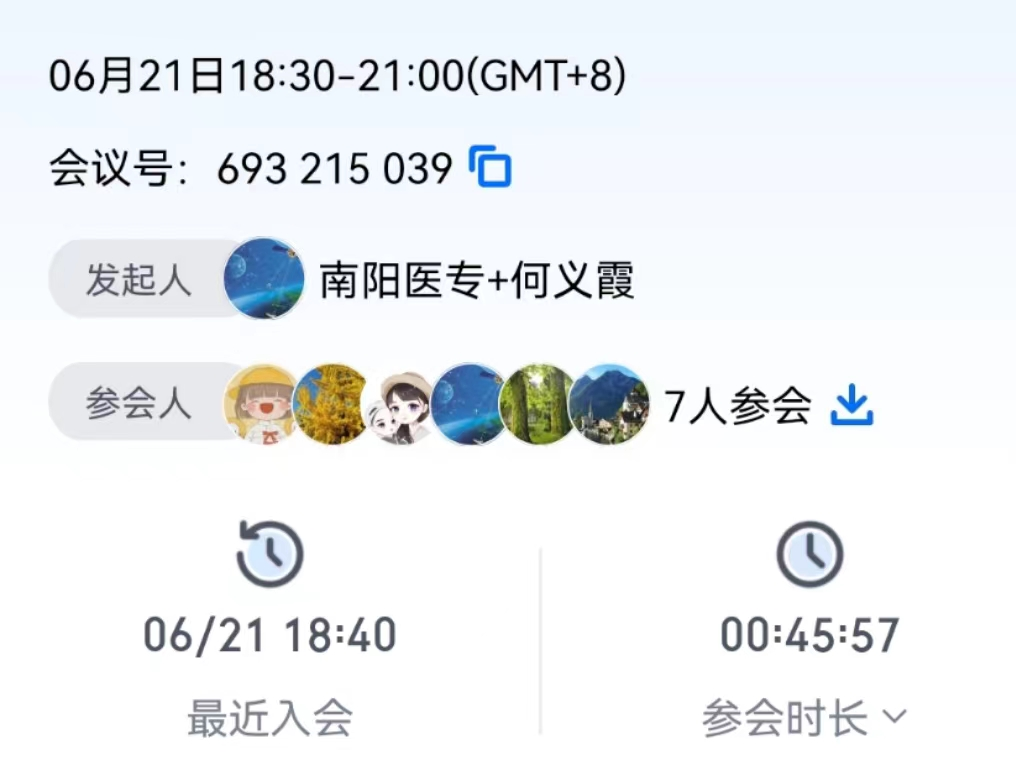Expand the 参会时长 dropdown
The height and width of the screenshot is (761, 1016).
[893, 716]
